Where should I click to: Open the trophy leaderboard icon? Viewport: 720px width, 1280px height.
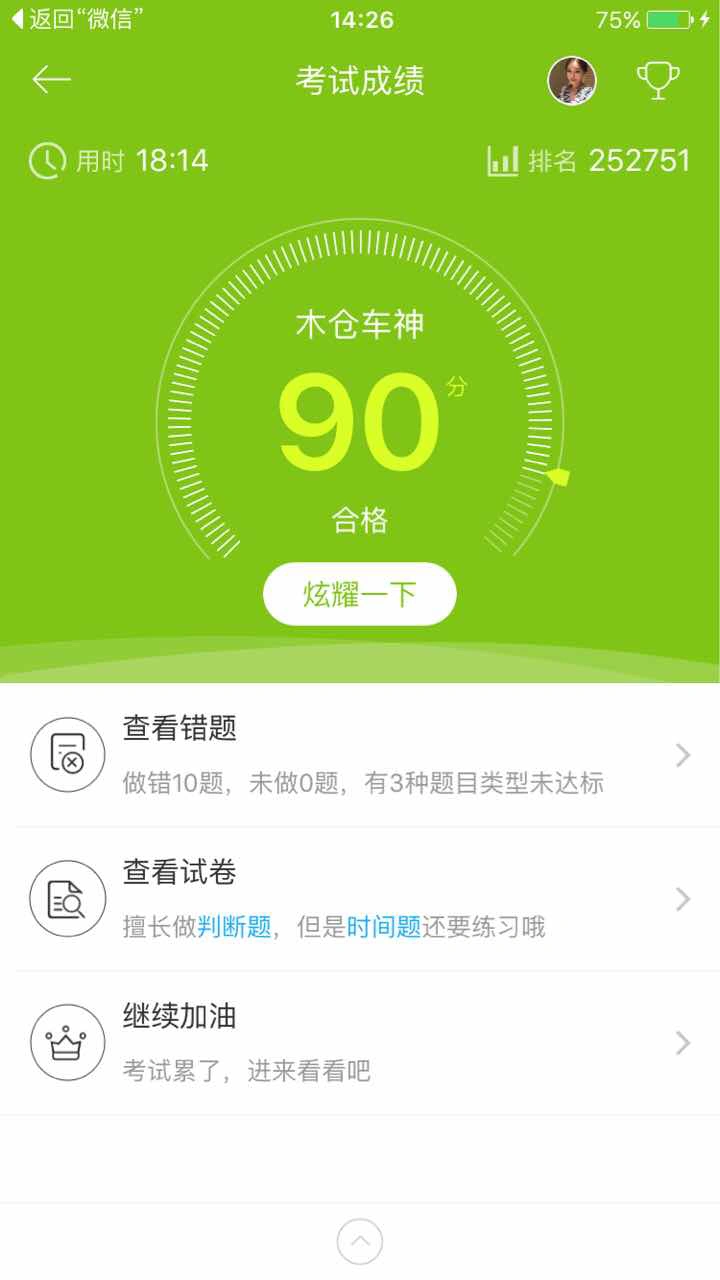(658, 80)
